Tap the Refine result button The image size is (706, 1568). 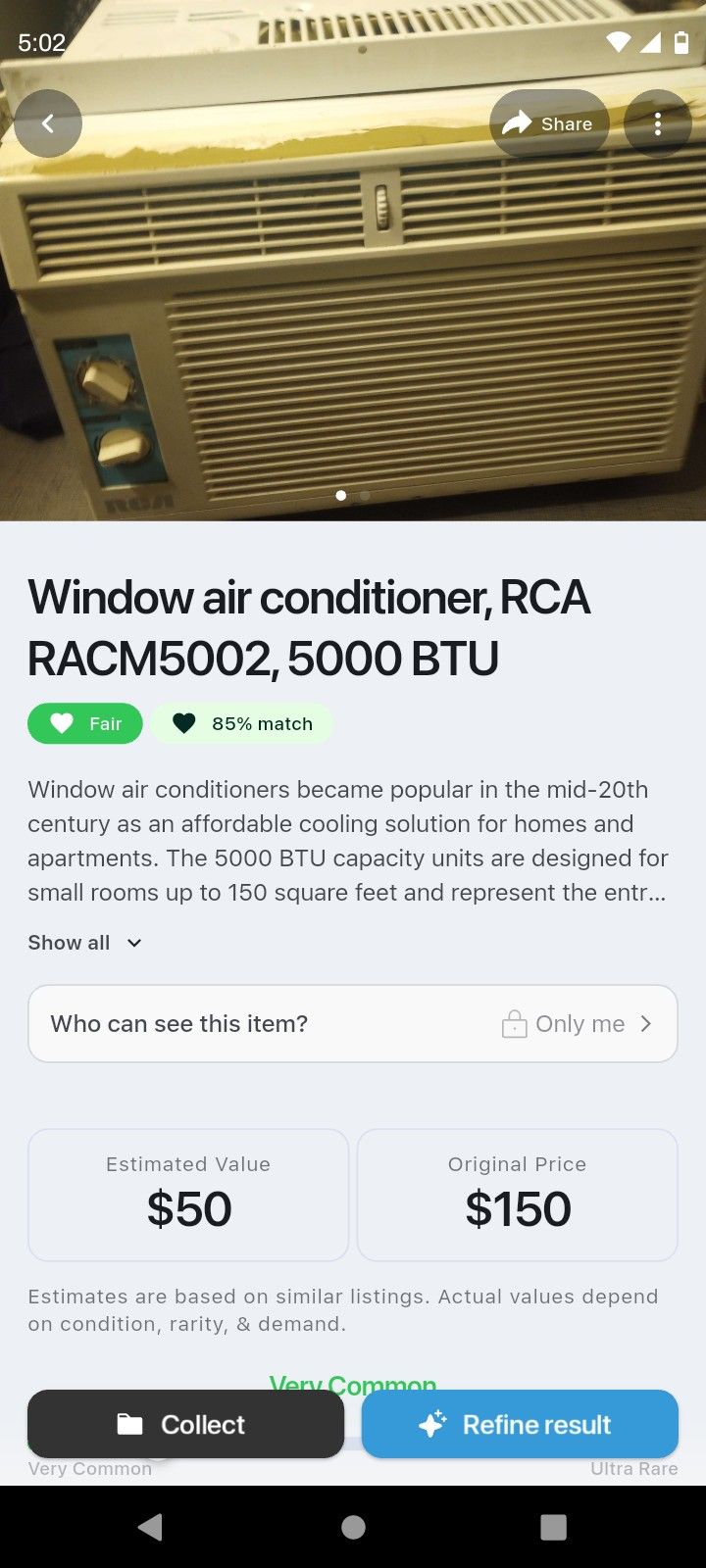click(520, 1424)
